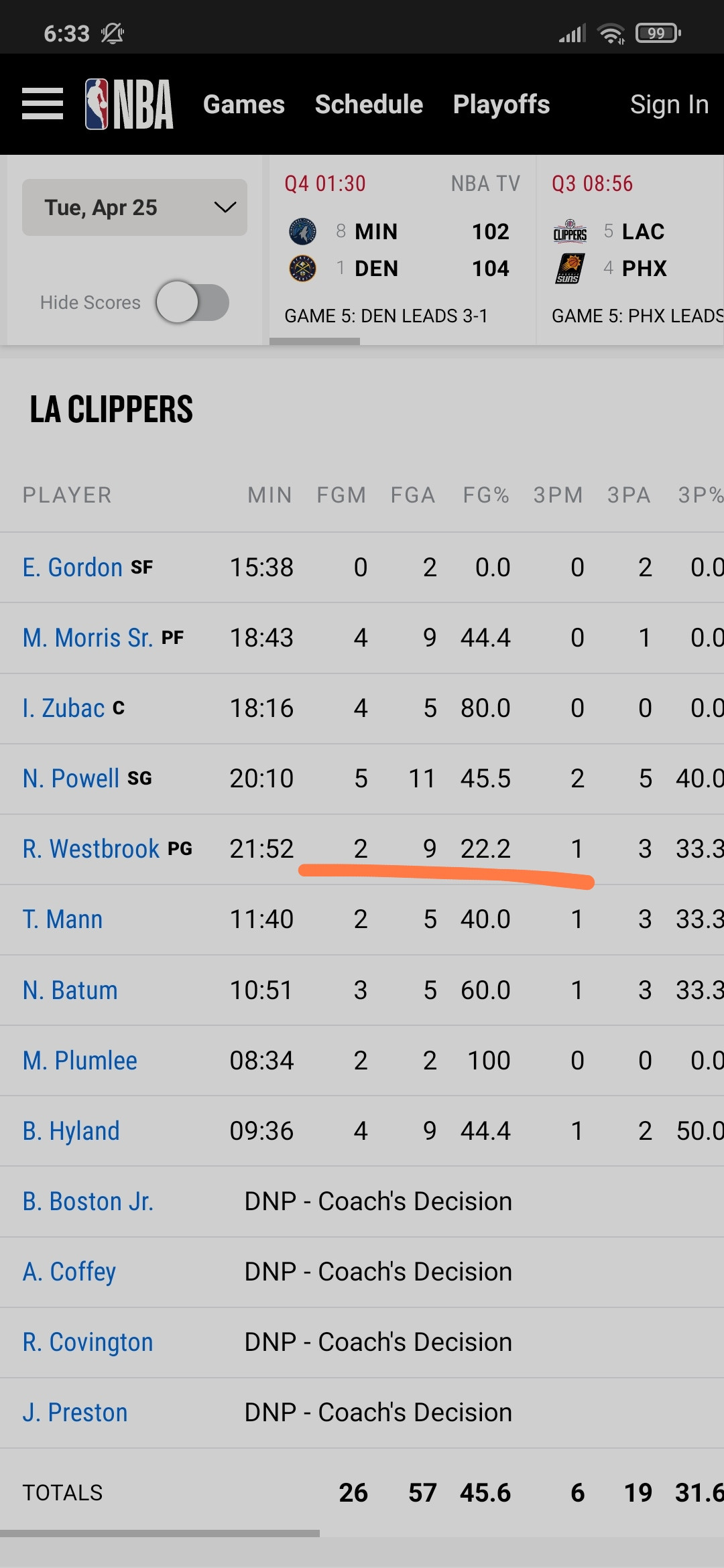Go to the Games section
The width and height of the screenshot is (724, 1568).
pyautogui.click(x=244, y=105)
